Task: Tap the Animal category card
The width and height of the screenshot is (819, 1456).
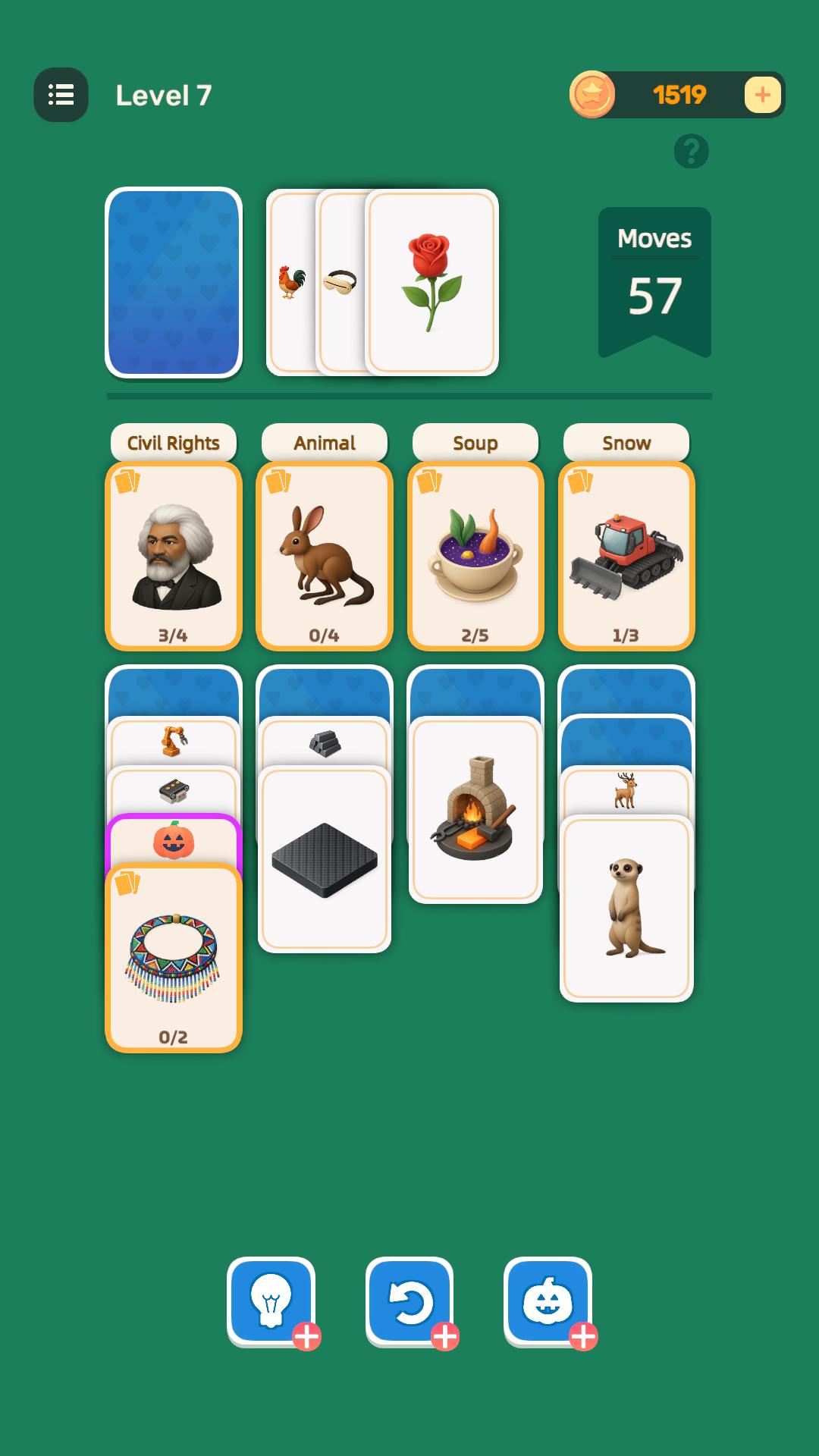Action: tap(325, 556)
